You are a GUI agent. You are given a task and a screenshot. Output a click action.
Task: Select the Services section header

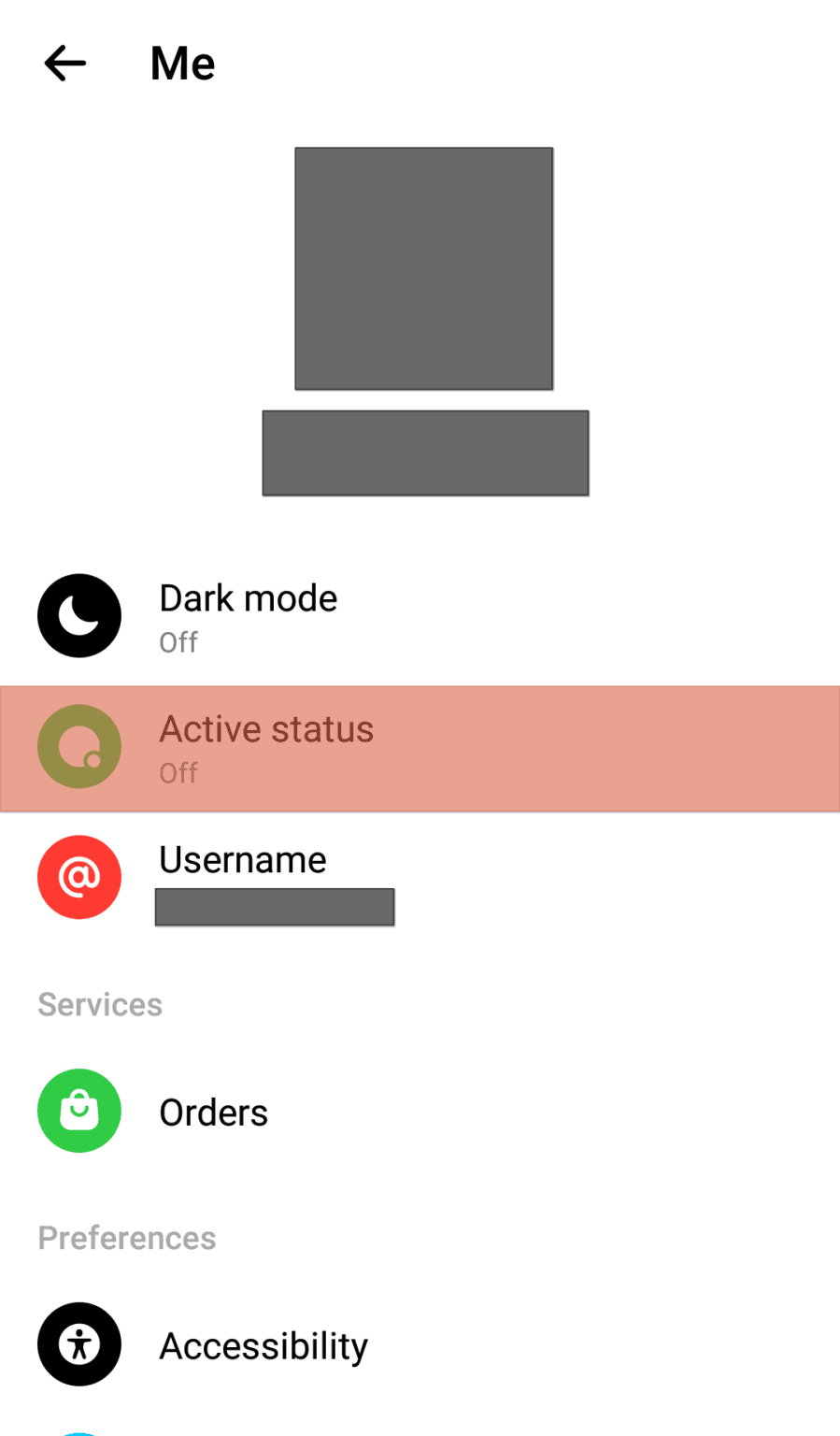(x=100, y=1004)
